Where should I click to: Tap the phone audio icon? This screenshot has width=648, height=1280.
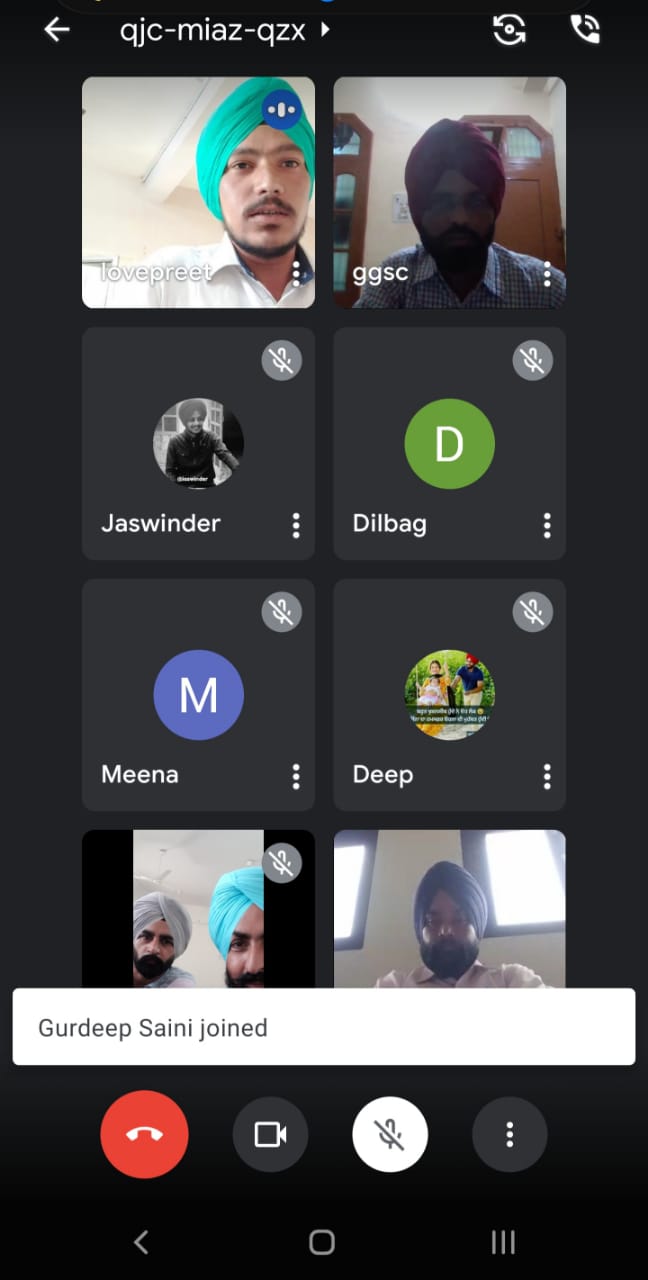[584, 30]
